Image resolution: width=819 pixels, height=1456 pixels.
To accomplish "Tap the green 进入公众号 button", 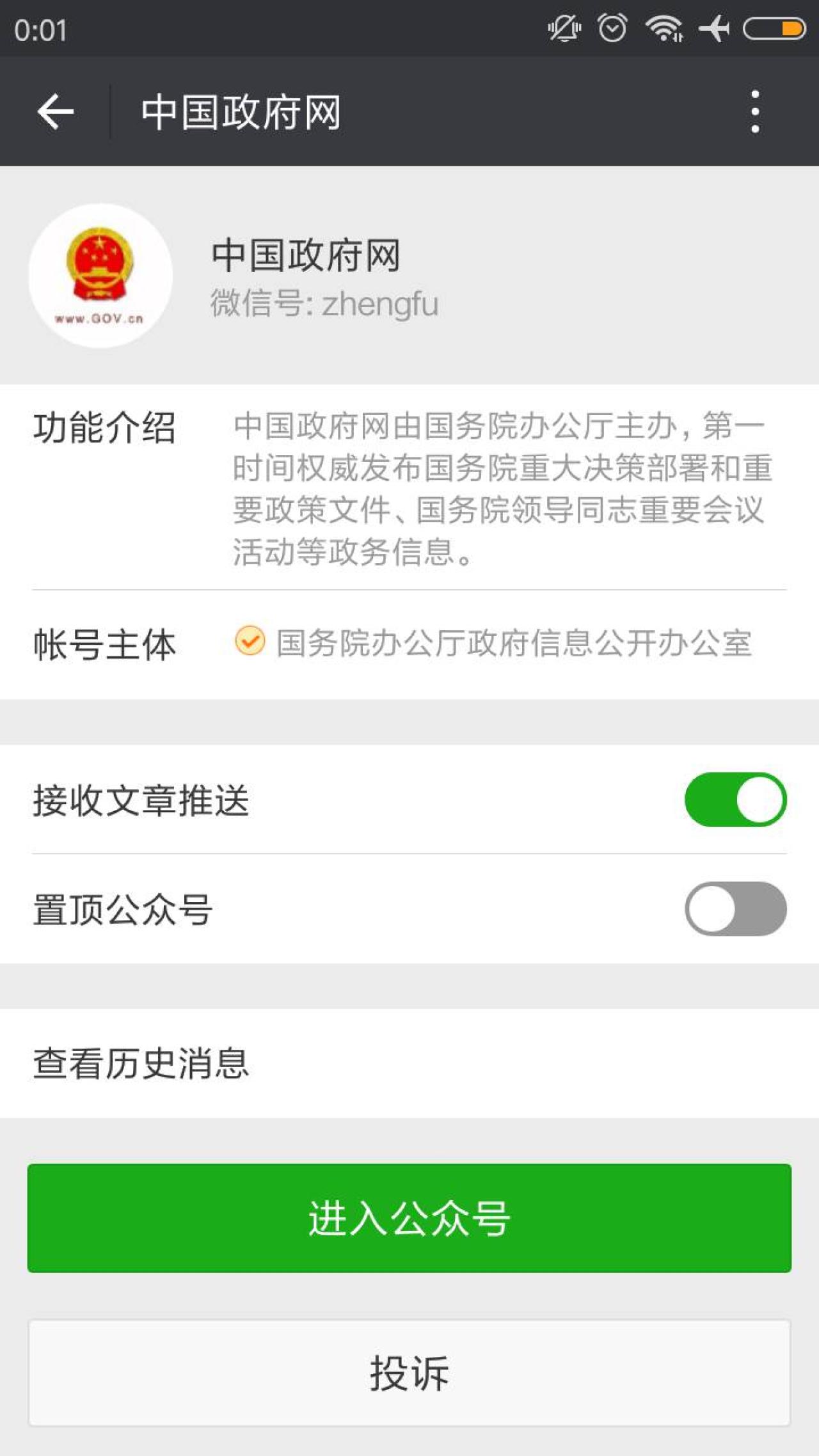I will point(409,1218).
